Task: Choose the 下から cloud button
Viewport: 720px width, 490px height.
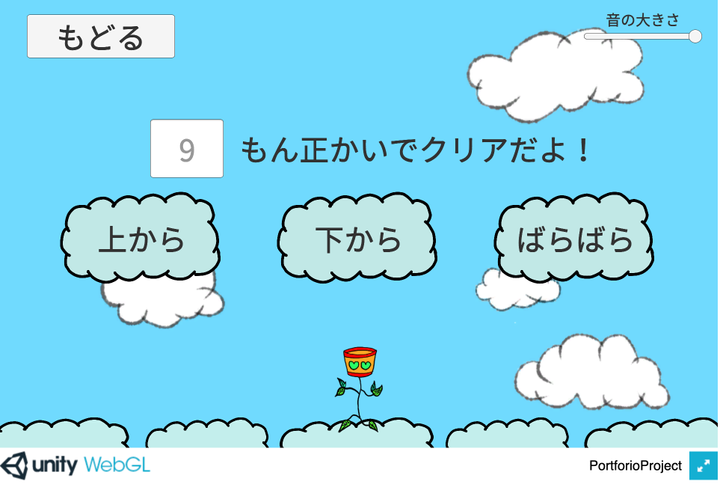Action: 358,239
